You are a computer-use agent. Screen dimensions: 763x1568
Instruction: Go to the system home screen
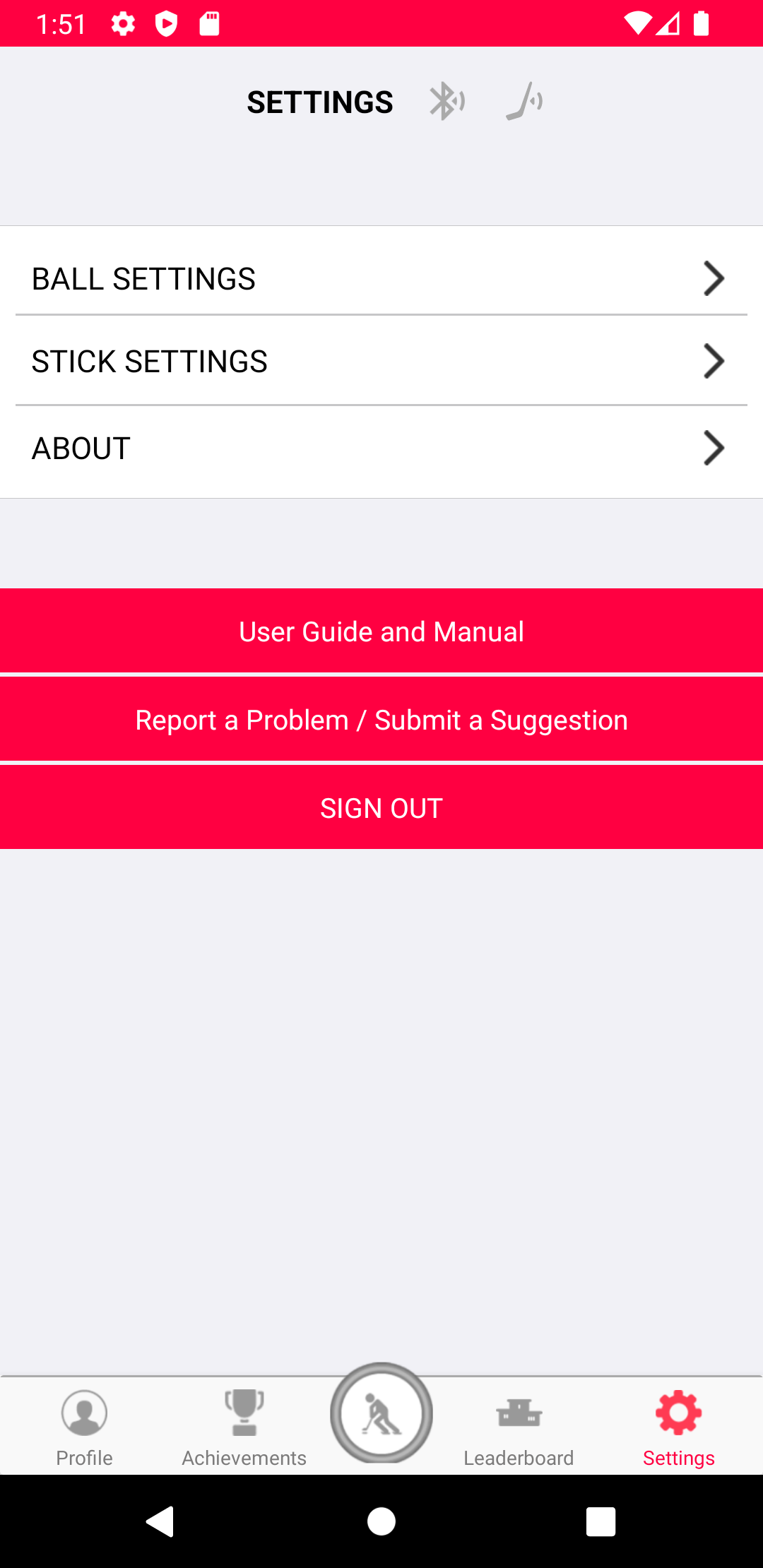coord(381,1521)
